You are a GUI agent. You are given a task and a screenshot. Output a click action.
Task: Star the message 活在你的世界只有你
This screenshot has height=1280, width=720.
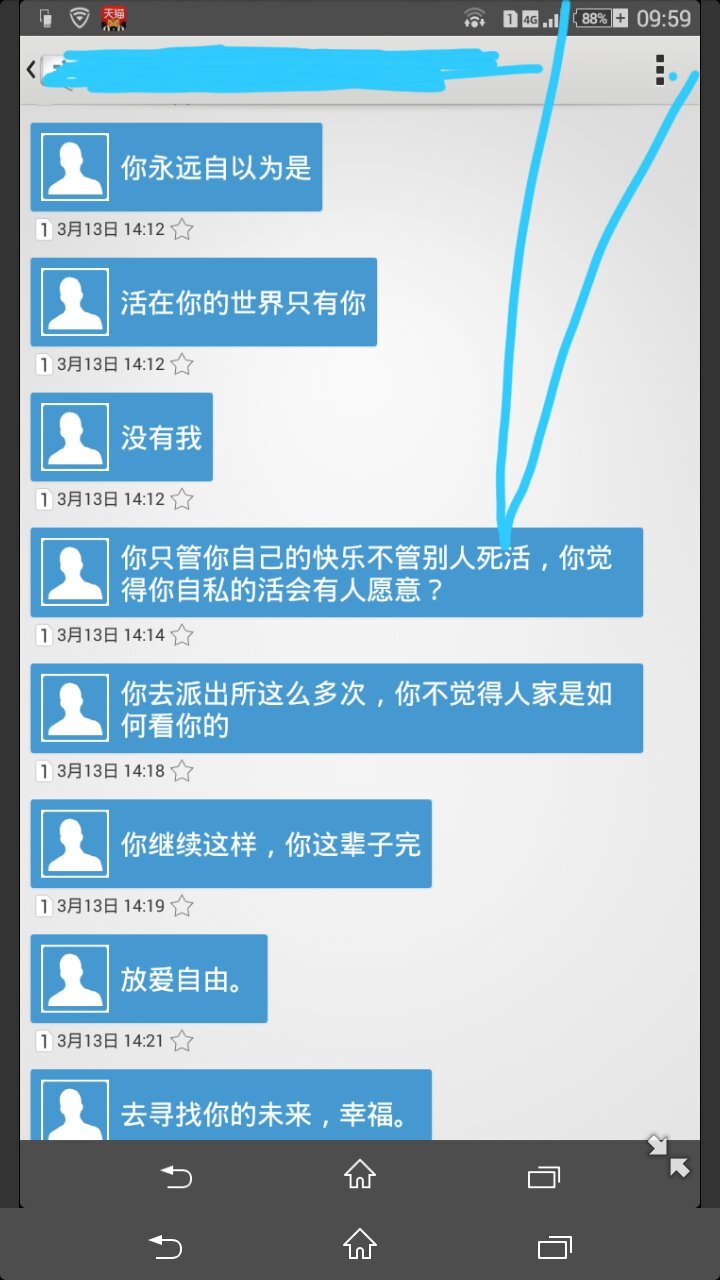181,364
